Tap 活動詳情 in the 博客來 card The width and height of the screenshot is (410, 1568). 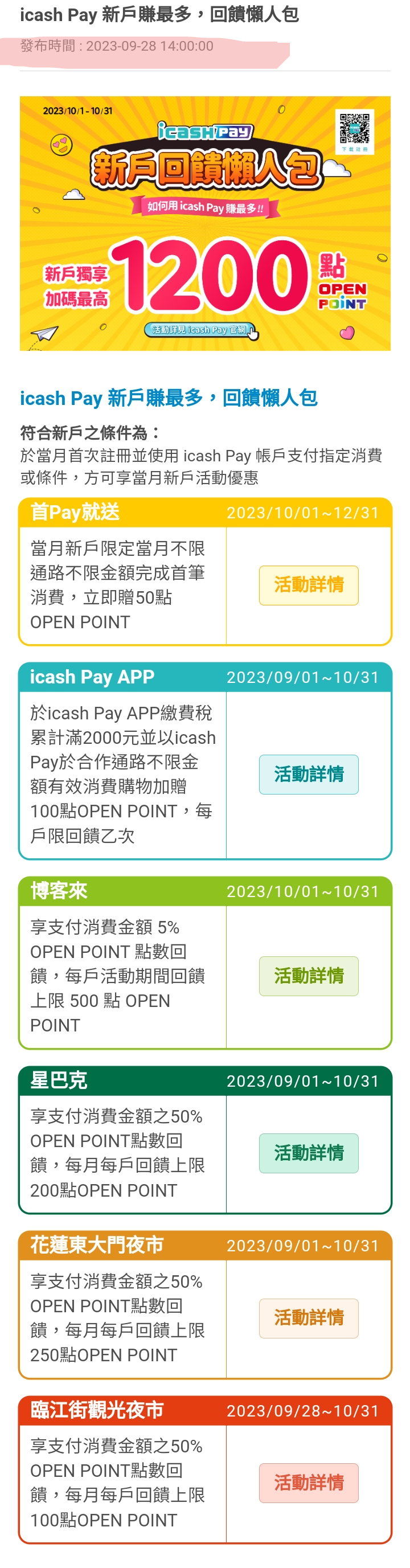click(x=309, y=976)
